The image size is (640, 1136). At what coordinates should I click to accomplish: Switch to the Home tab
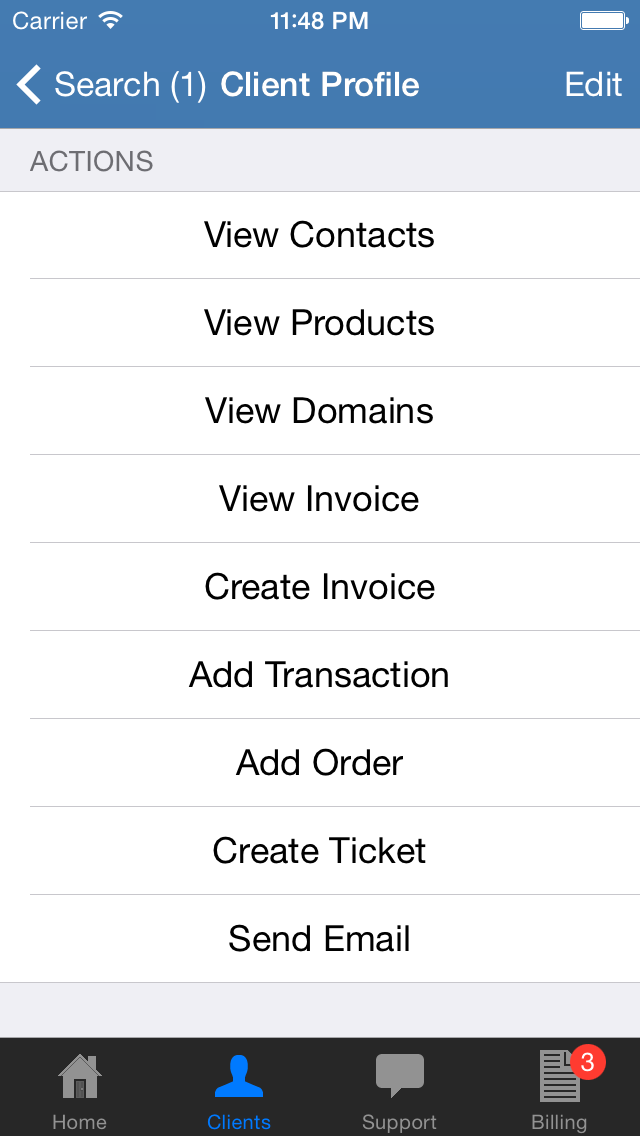click(80, 1090)
